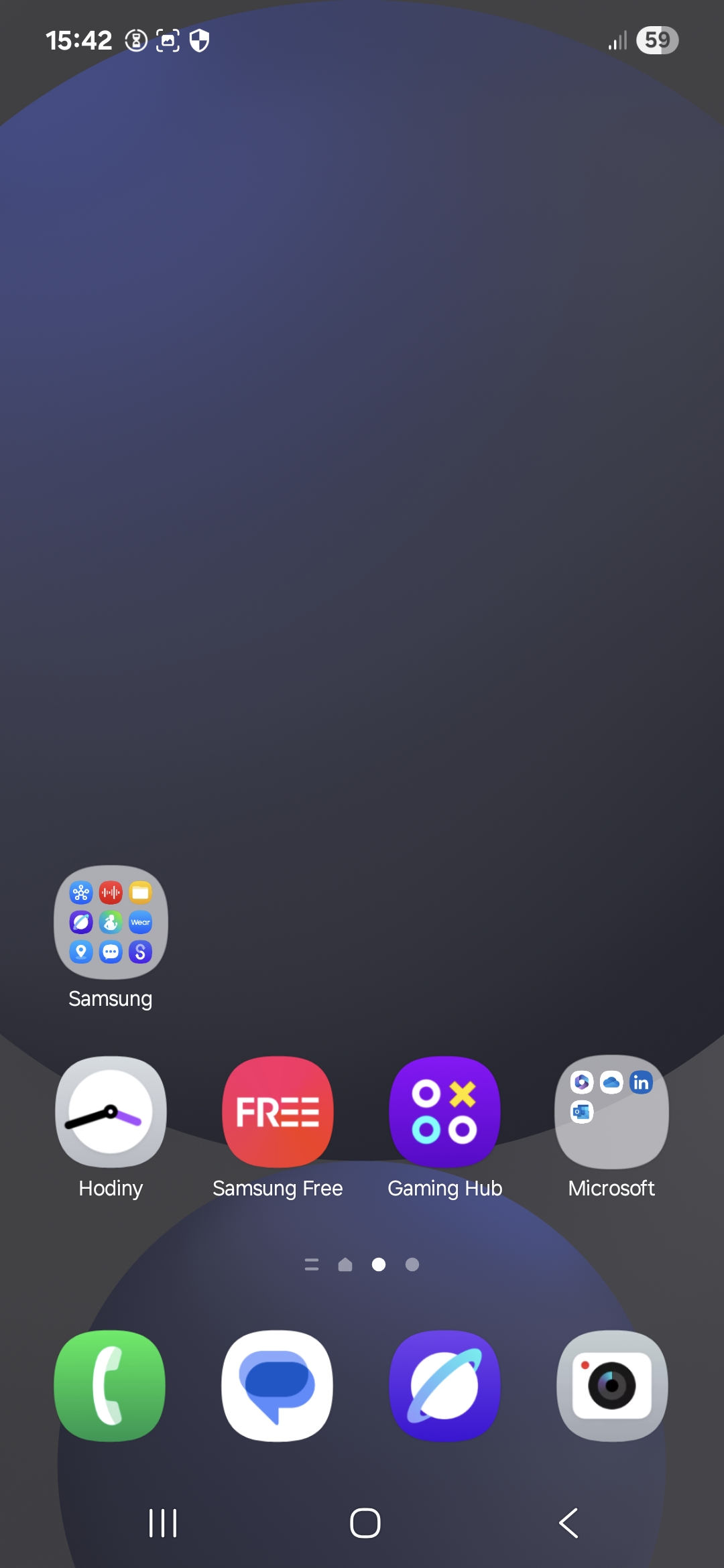Image resolution: width=724 pixels, height=1568 pixels.
Task: Show recent apps from the navigation bar
Action: 163,1523
